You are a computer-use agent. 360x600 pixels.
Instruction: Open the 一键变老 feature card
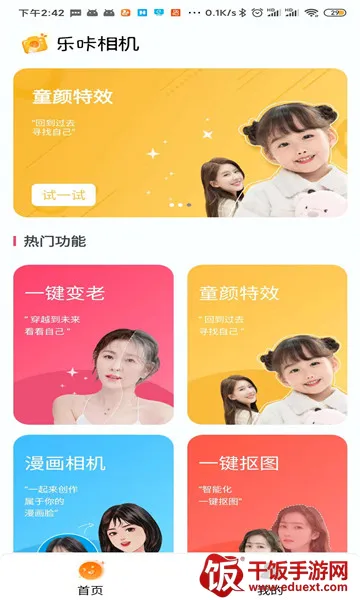(x=93, y=344)
